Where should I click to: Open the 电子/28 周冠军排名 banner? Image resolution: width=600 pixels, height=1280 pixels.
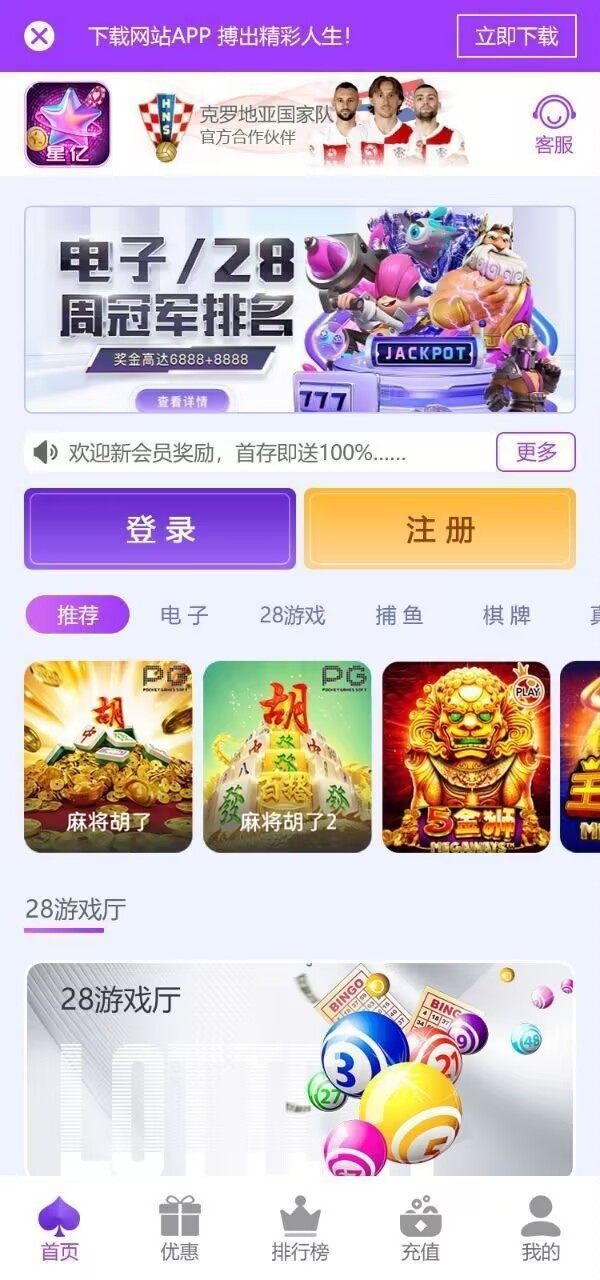[x=300, y=309]
